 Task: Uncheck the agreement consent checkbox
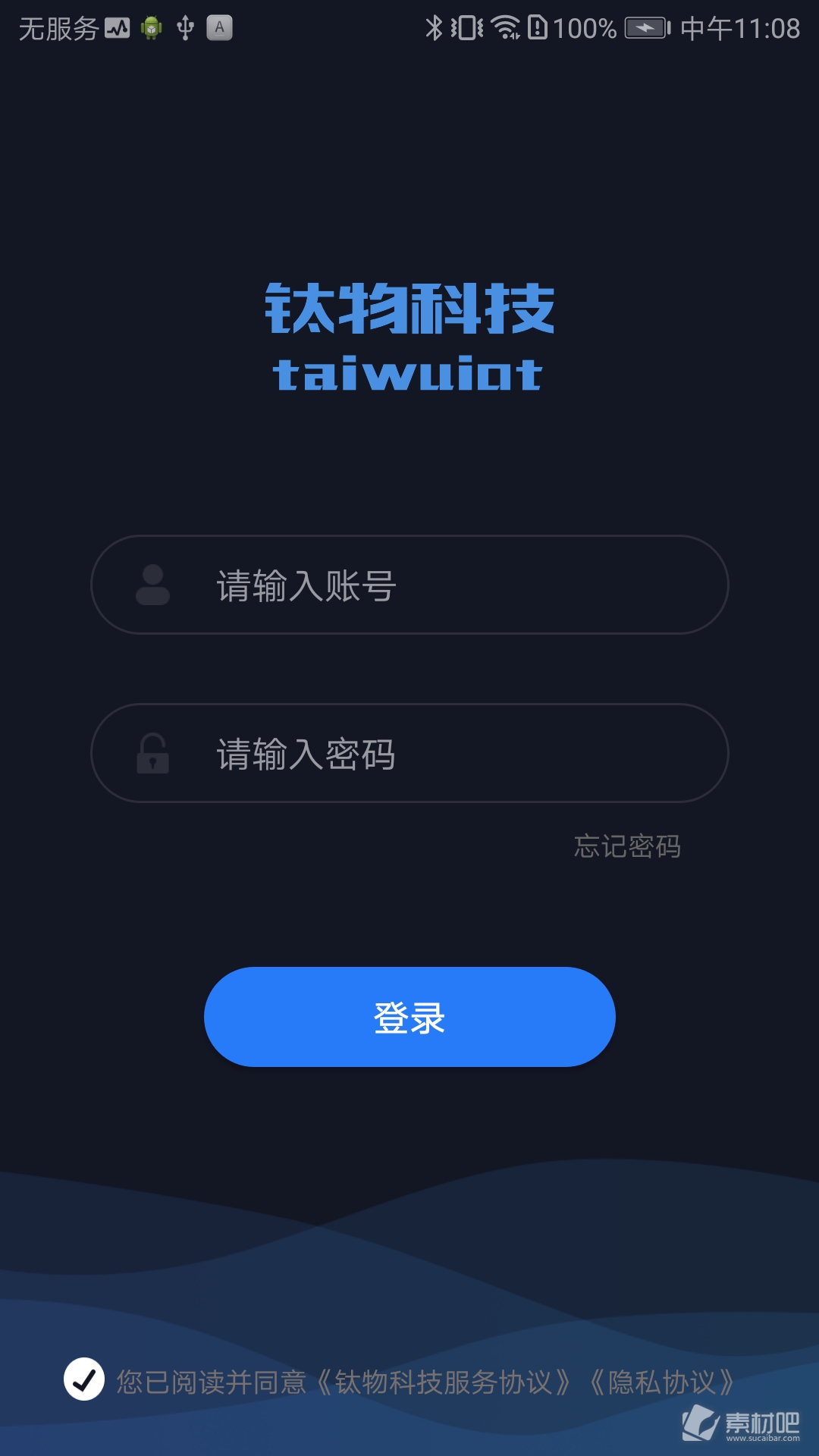pyautogui.click(x=84, y=1379)
